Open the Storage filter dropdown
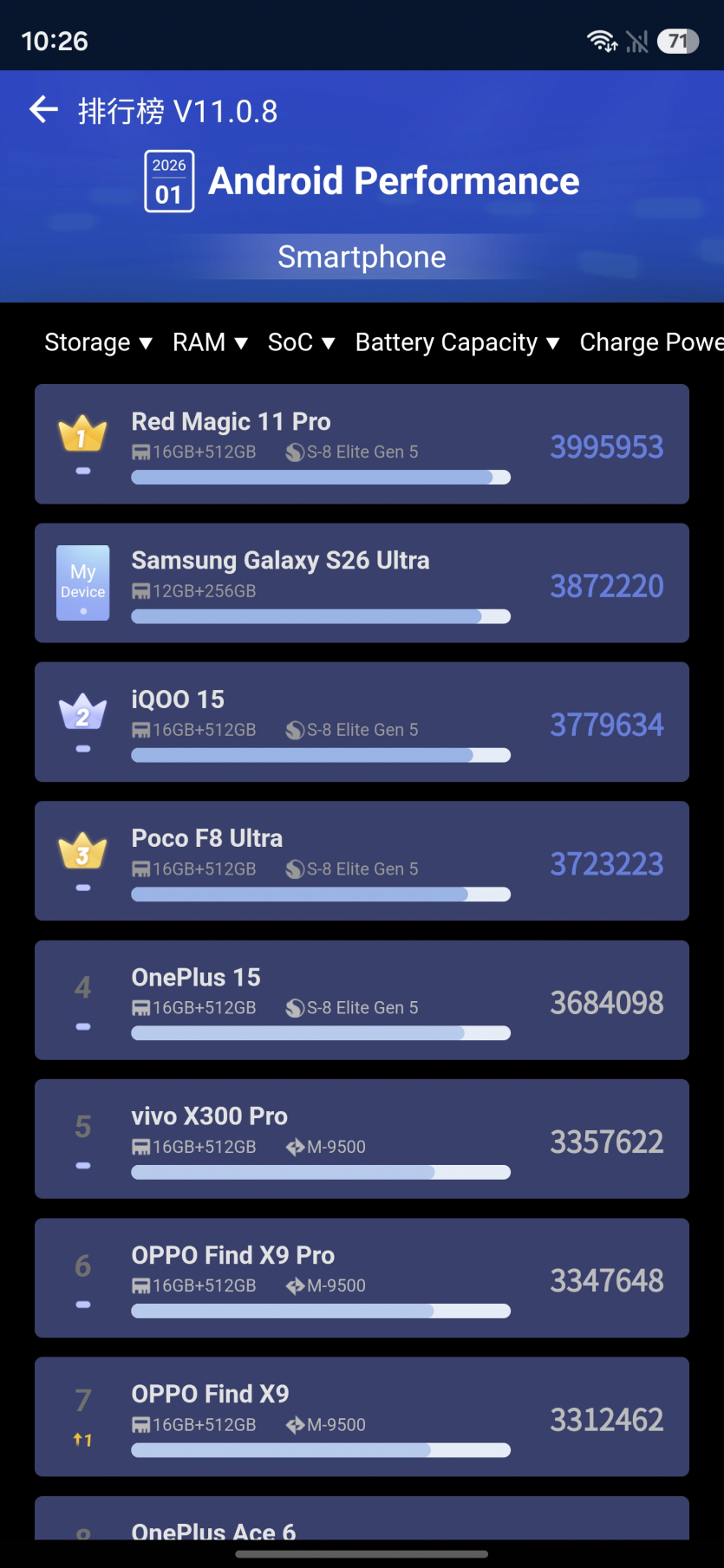Screen dimensions: 724x1568 (x=98, y=342)
